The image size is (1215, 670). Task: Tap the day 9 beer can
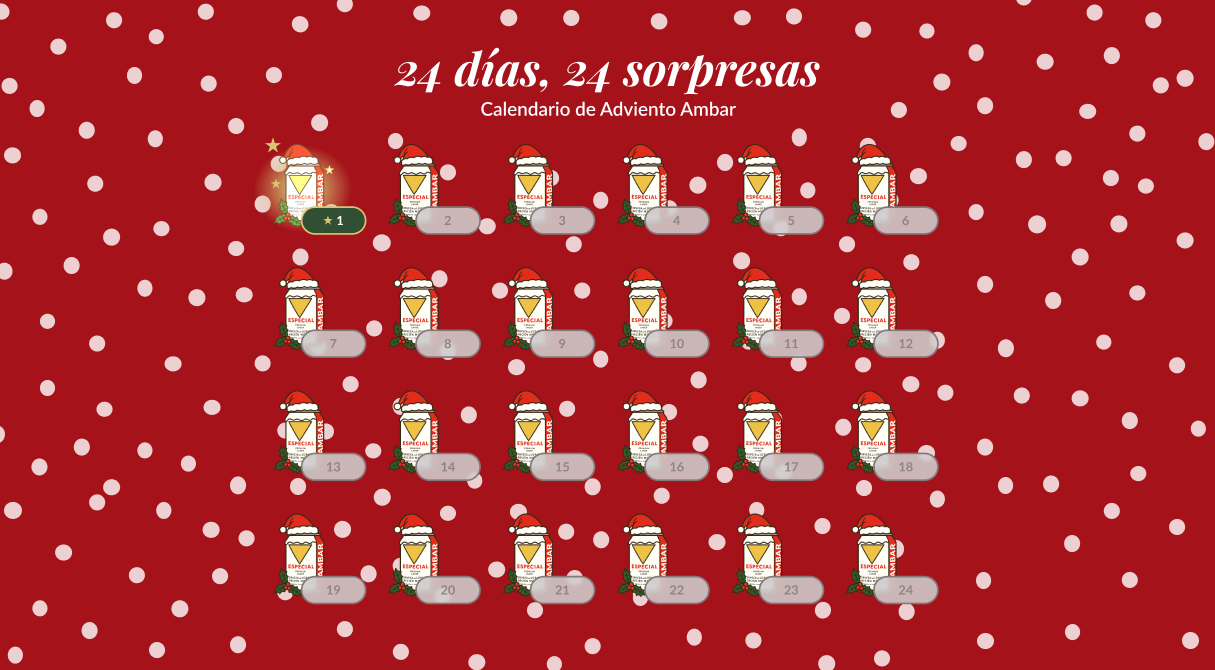pyautogui.click(x=533, y=313)
